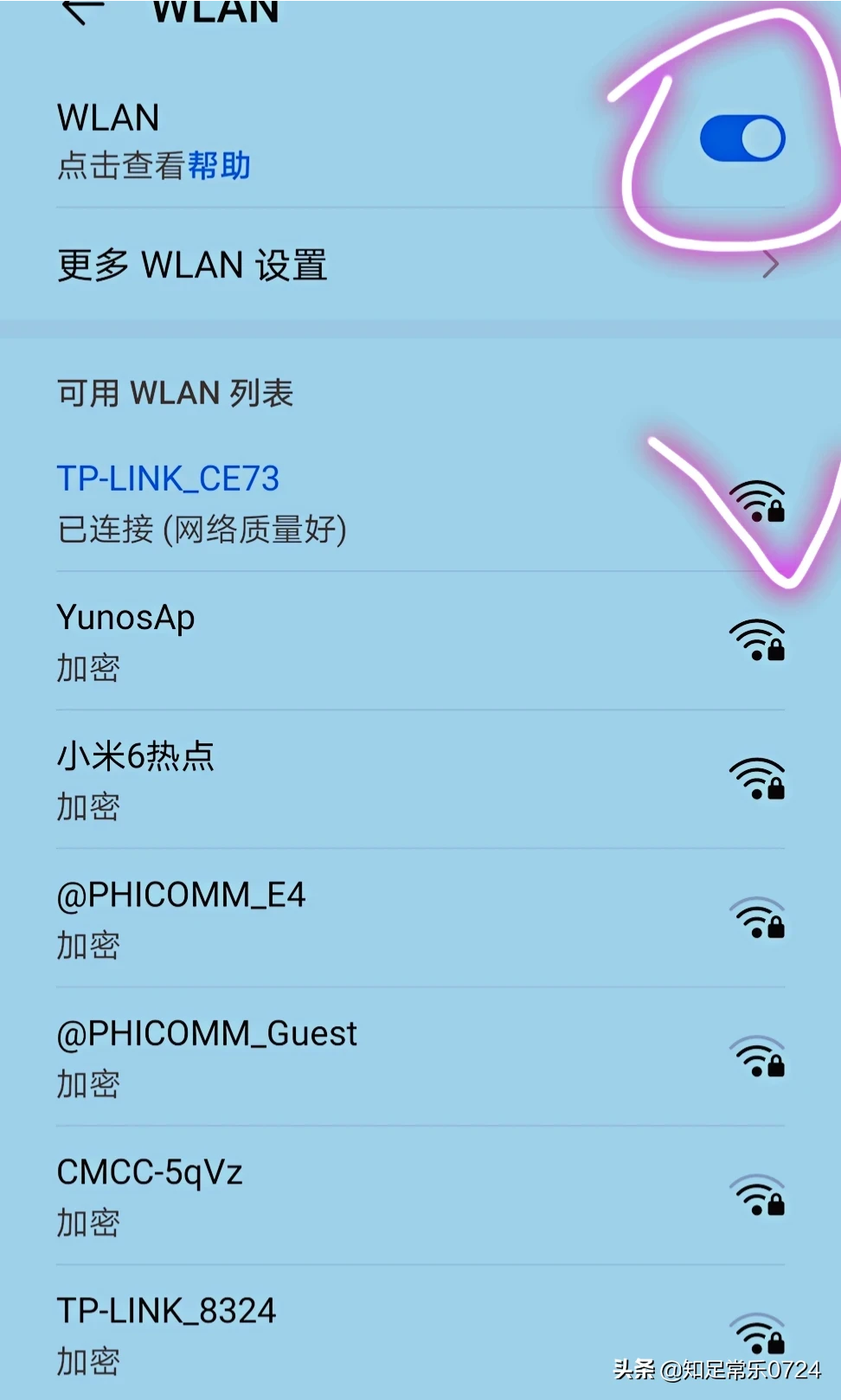Turn off the WLAN switch
The width and height of the screenshot is (841, 1400).
pyautogui.click(x=741, y=139)
